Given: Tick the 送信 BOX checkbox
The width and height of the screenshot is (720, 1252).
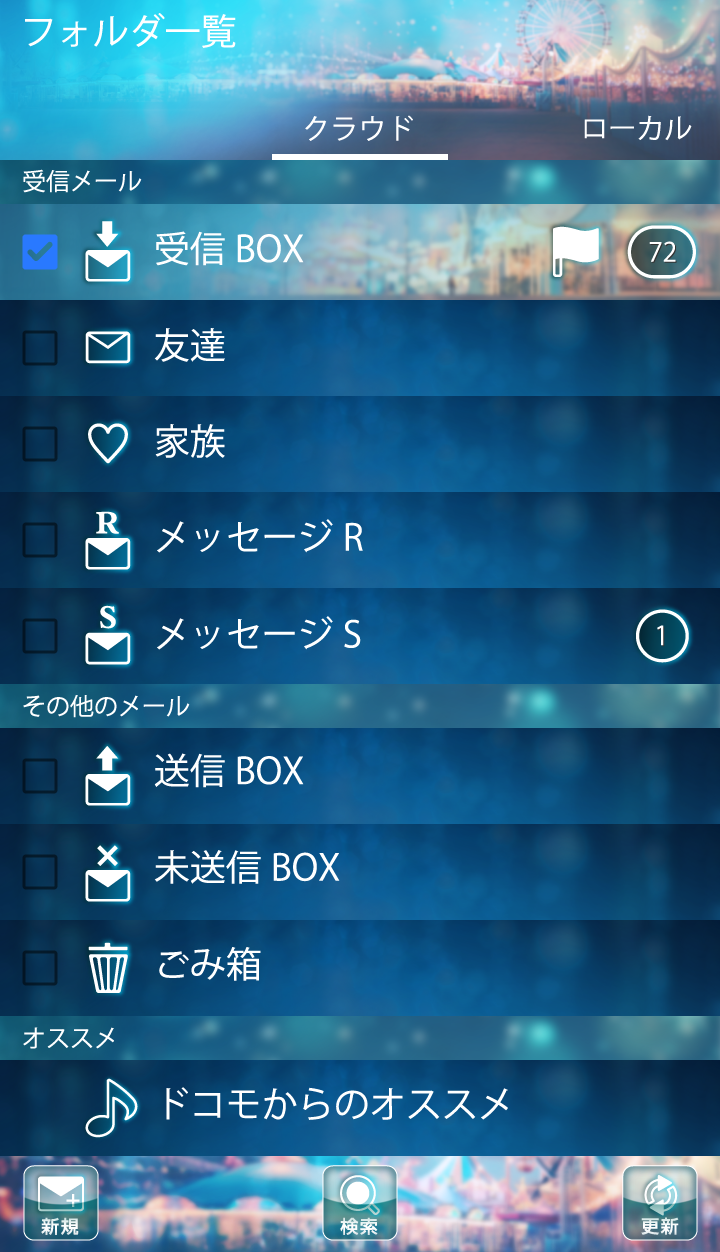Looking at the screenshot, I should pos(40,775).
